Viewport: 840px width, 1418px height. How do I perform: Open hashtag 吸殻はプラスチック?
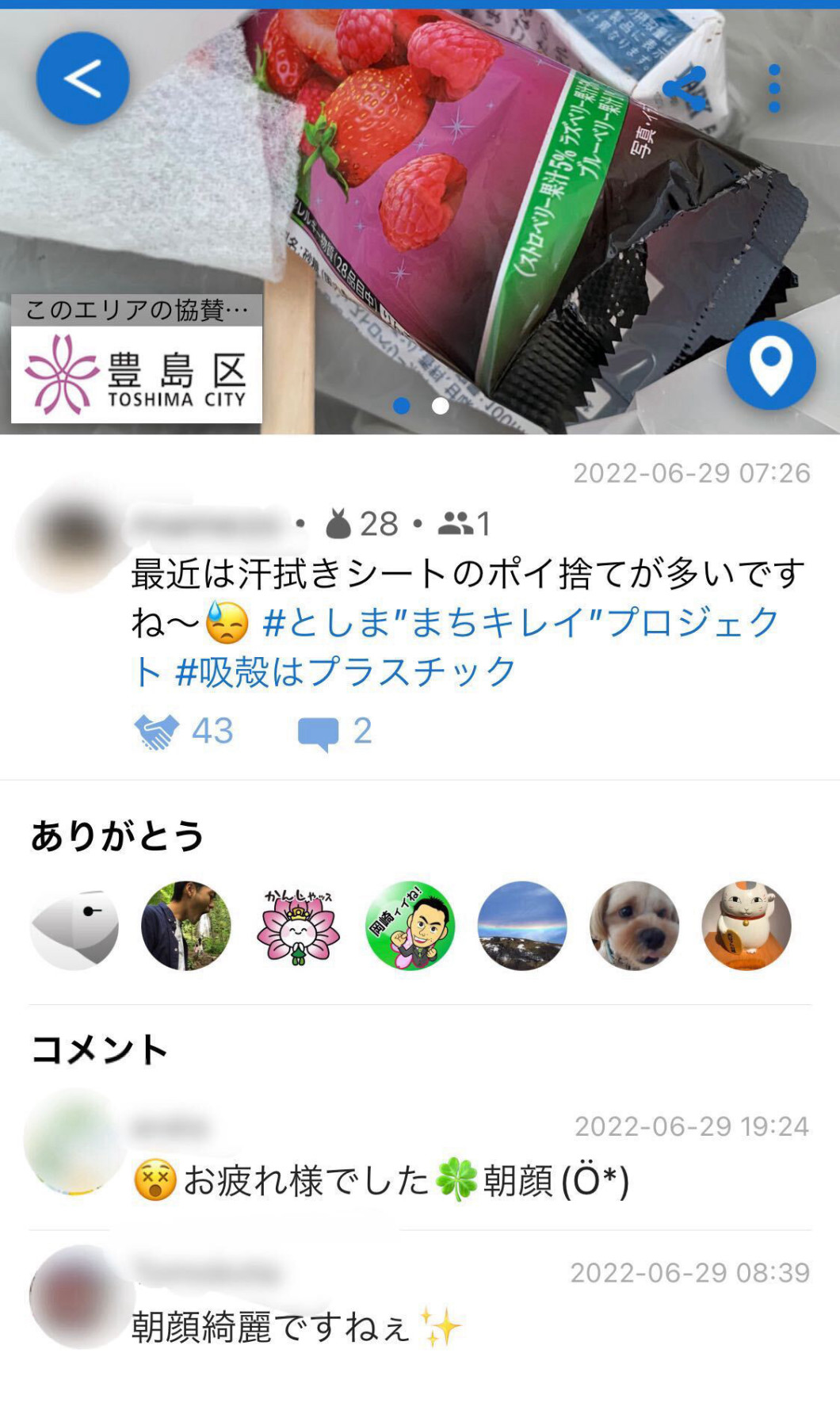(346, 672)
